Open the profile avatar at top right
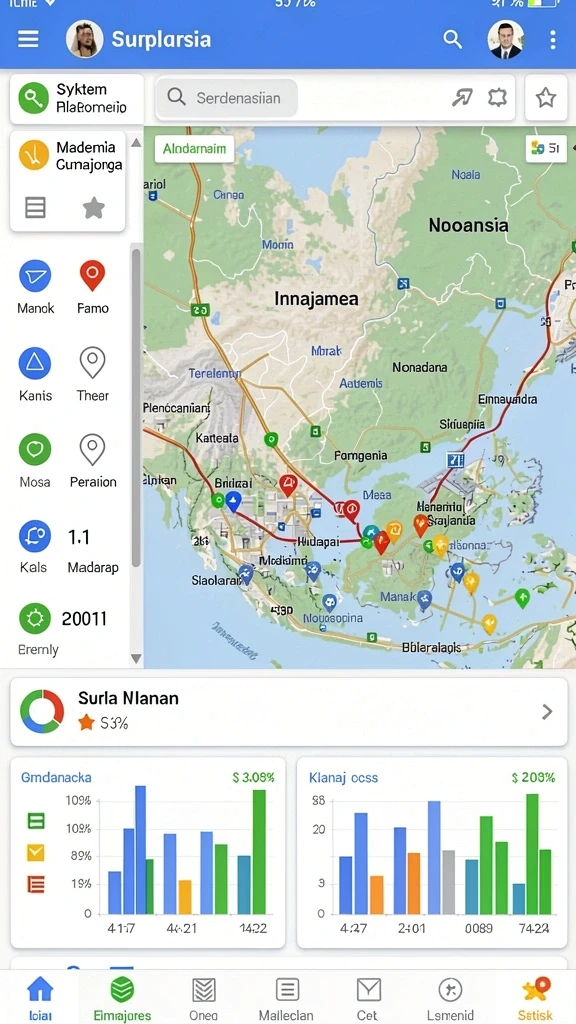This screenshot has height=1024, width=576. [x=505, y=39]
